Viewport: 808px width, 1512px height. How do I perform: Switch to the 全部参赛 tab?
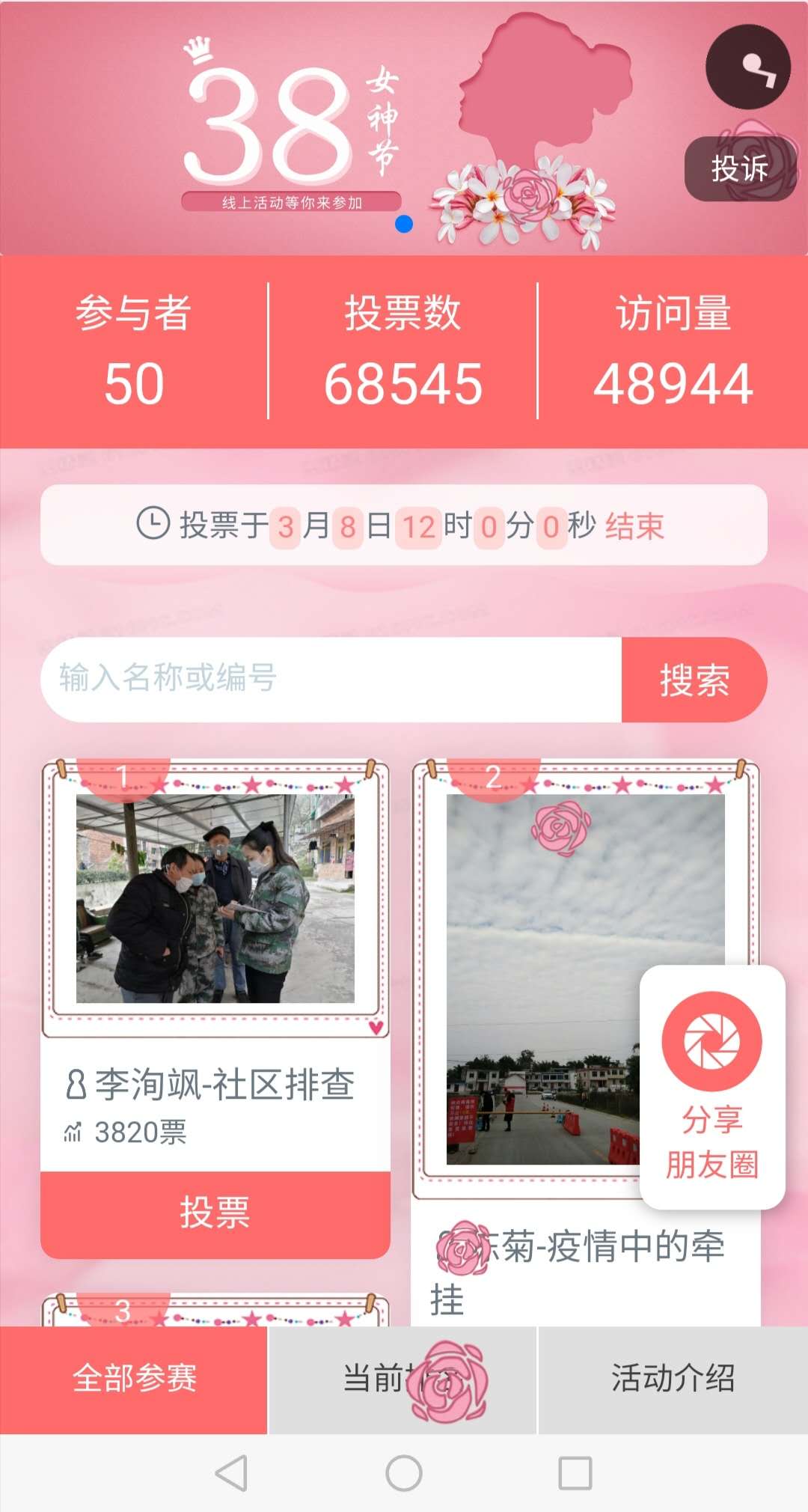pos(134,1379)
